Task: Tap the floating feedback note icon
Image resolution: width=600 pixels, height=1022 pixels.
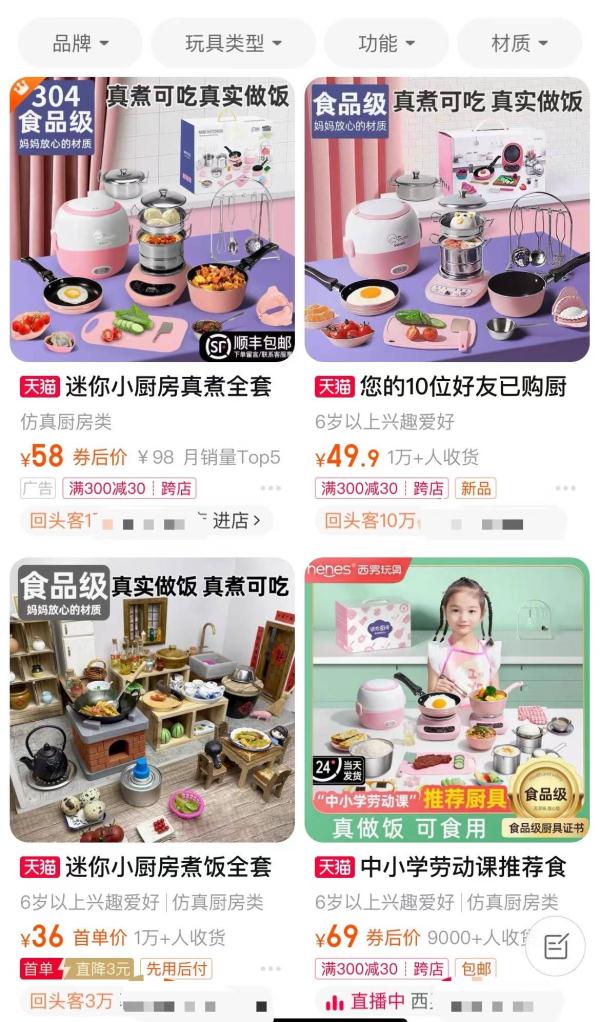Action: [555, 945]
